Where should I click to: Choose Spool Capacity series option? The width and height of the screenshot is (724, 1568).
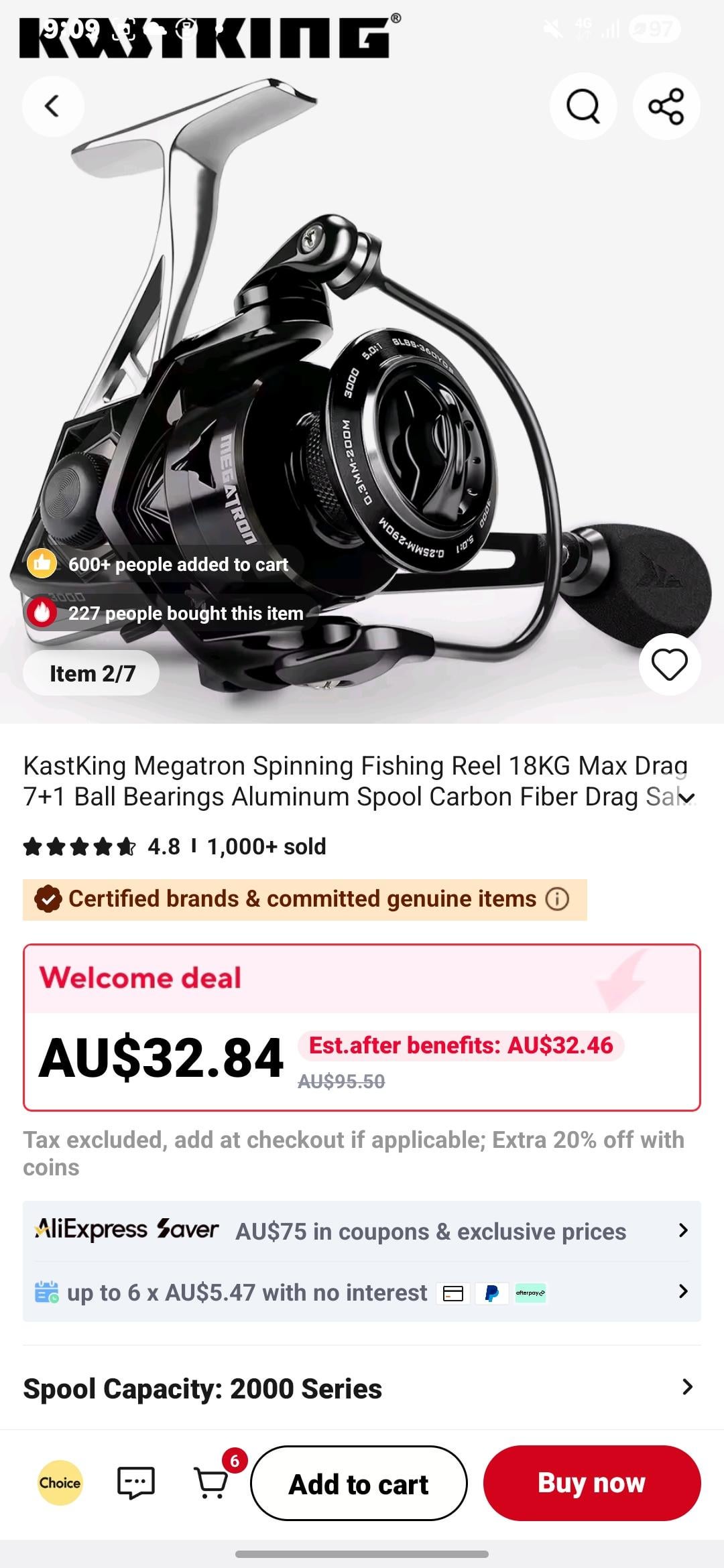click(362, 1388)
